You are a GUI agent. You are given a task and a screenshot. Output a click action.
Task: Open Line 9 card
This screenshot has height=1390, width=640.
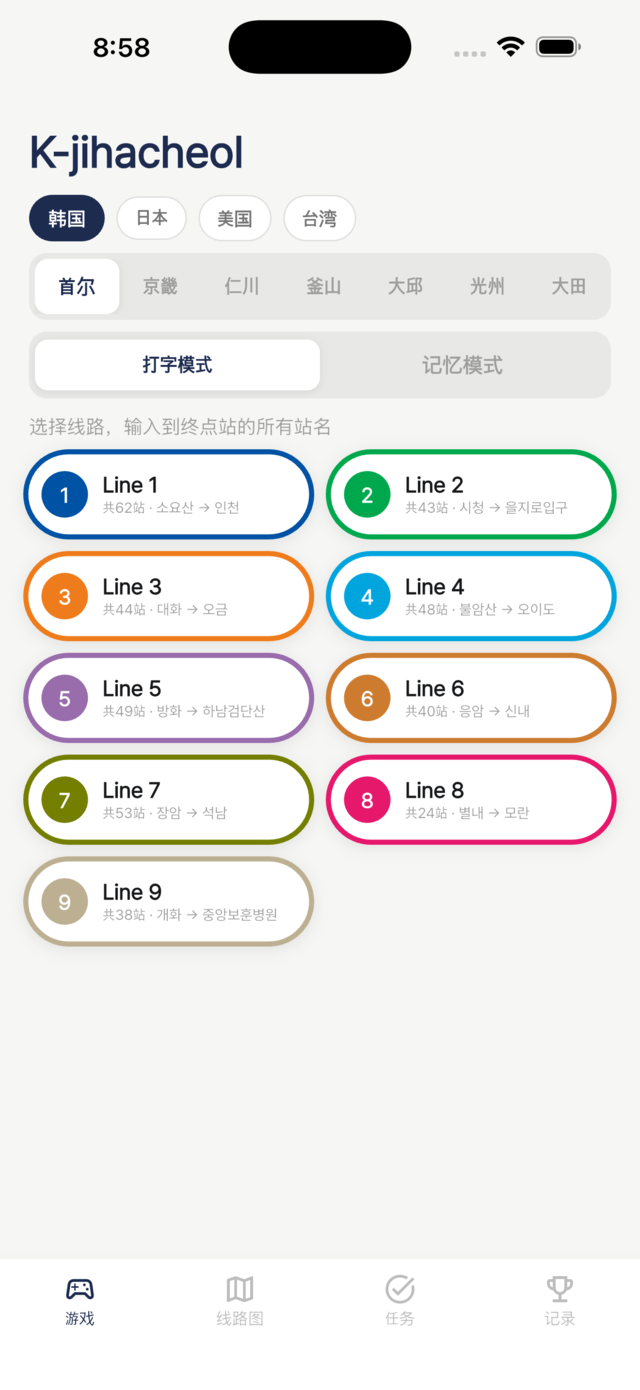[169, 903]
